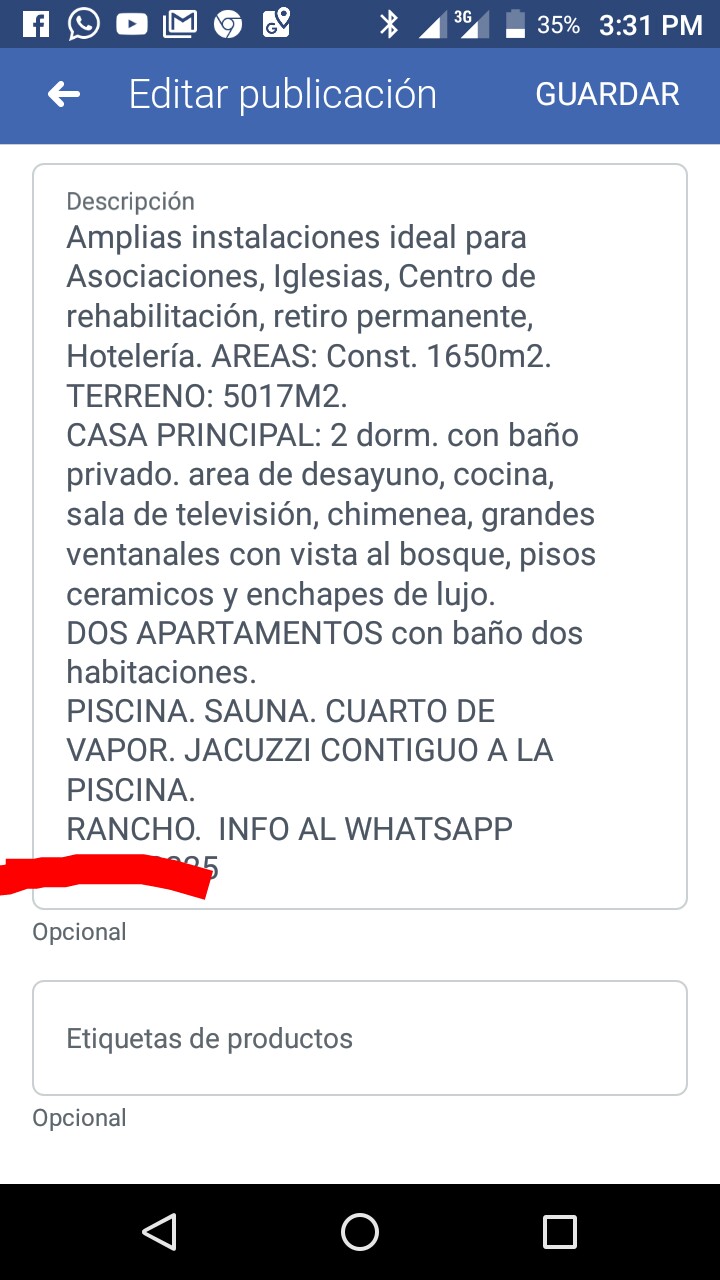Open the system home screen
Image resolution: width=720 pixels, height=1280 pixels.
[x=360, y=1232]
